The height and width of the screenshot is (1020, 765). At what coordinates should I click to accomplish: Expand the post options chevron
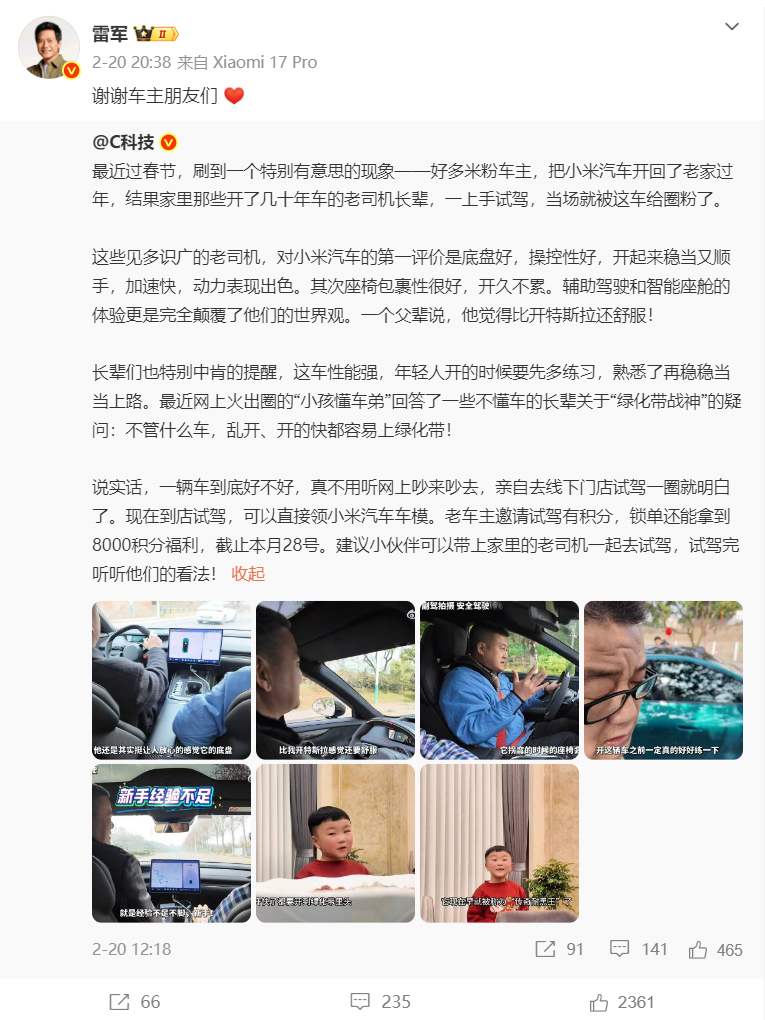pyautogui.click(x=733, y=26)
